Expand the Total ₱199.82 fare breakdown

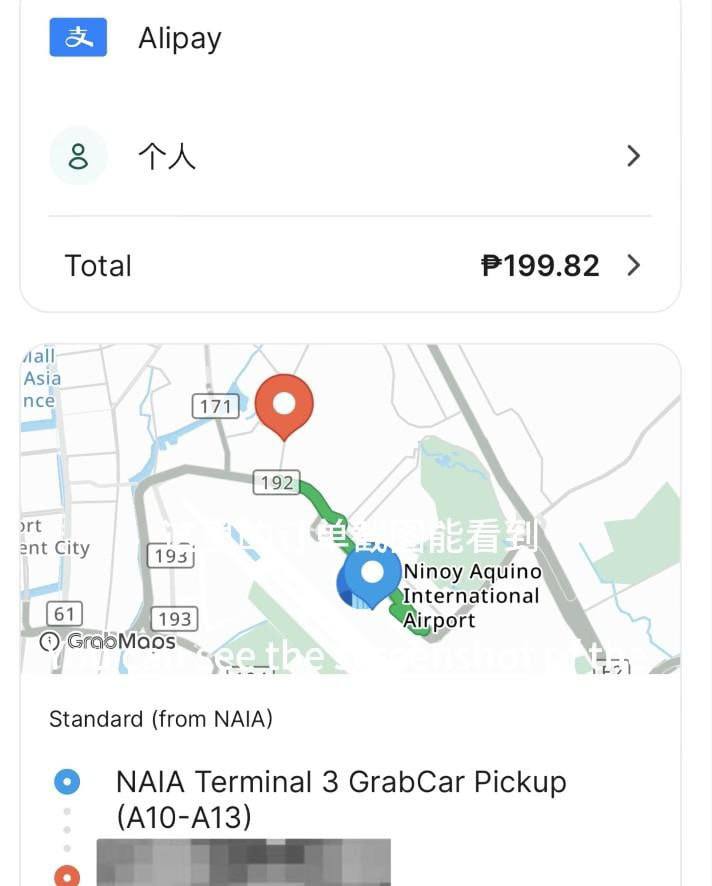350,265
